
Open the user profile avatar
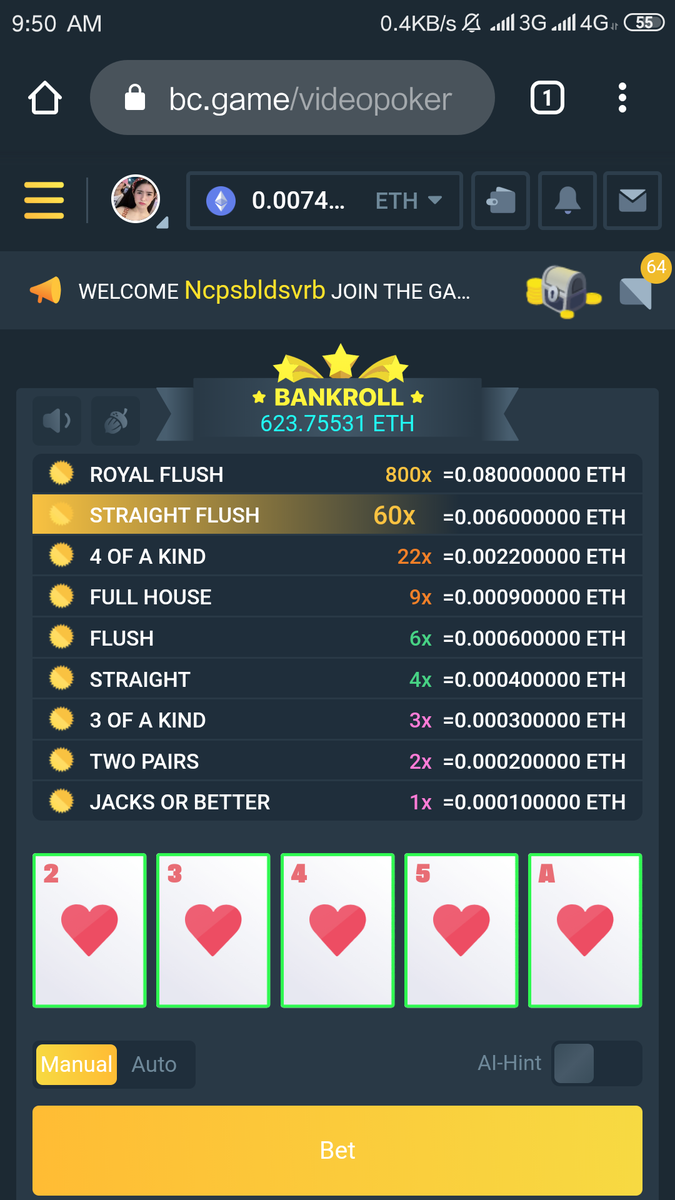pos(136,200)
